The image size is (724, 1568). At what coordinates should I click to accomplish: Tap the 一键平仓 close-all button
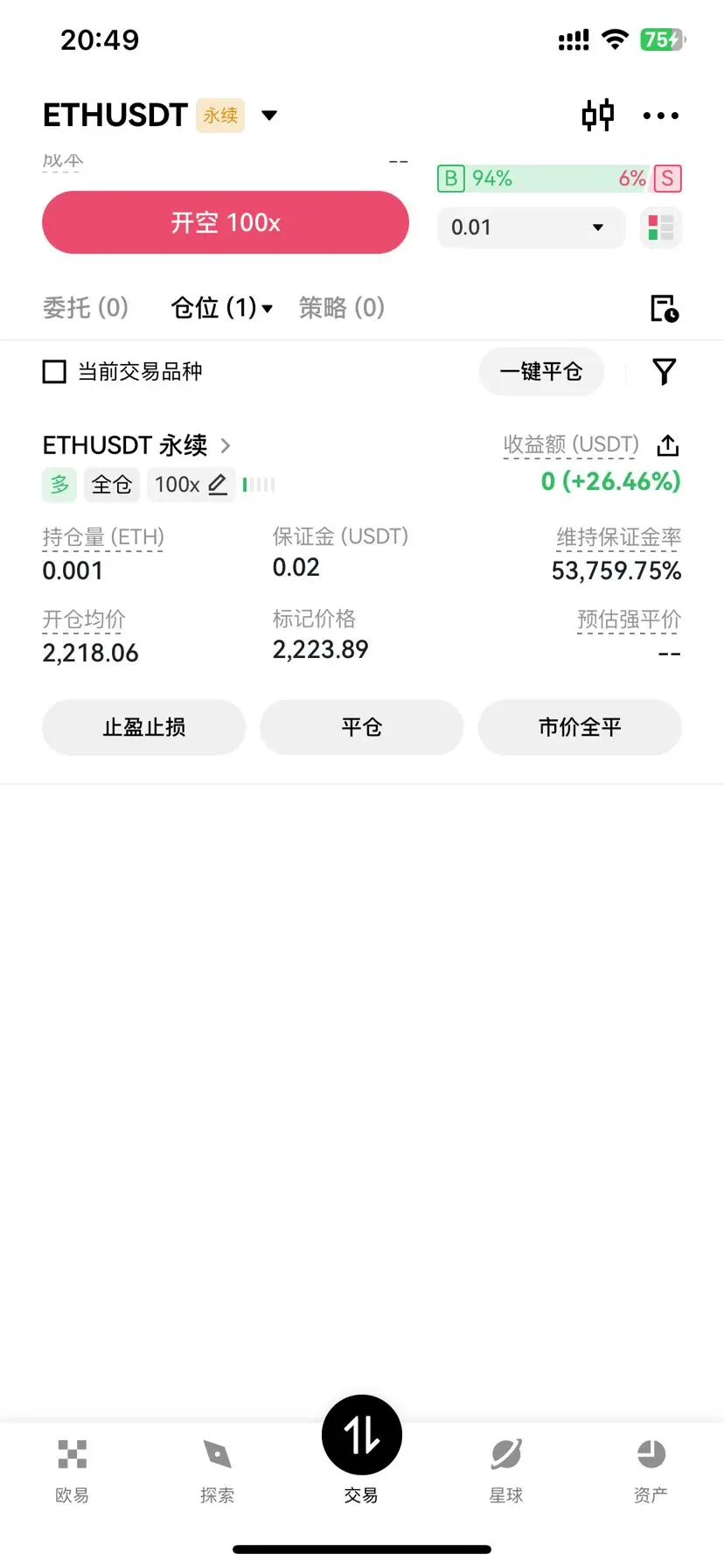tap(540, 372)
